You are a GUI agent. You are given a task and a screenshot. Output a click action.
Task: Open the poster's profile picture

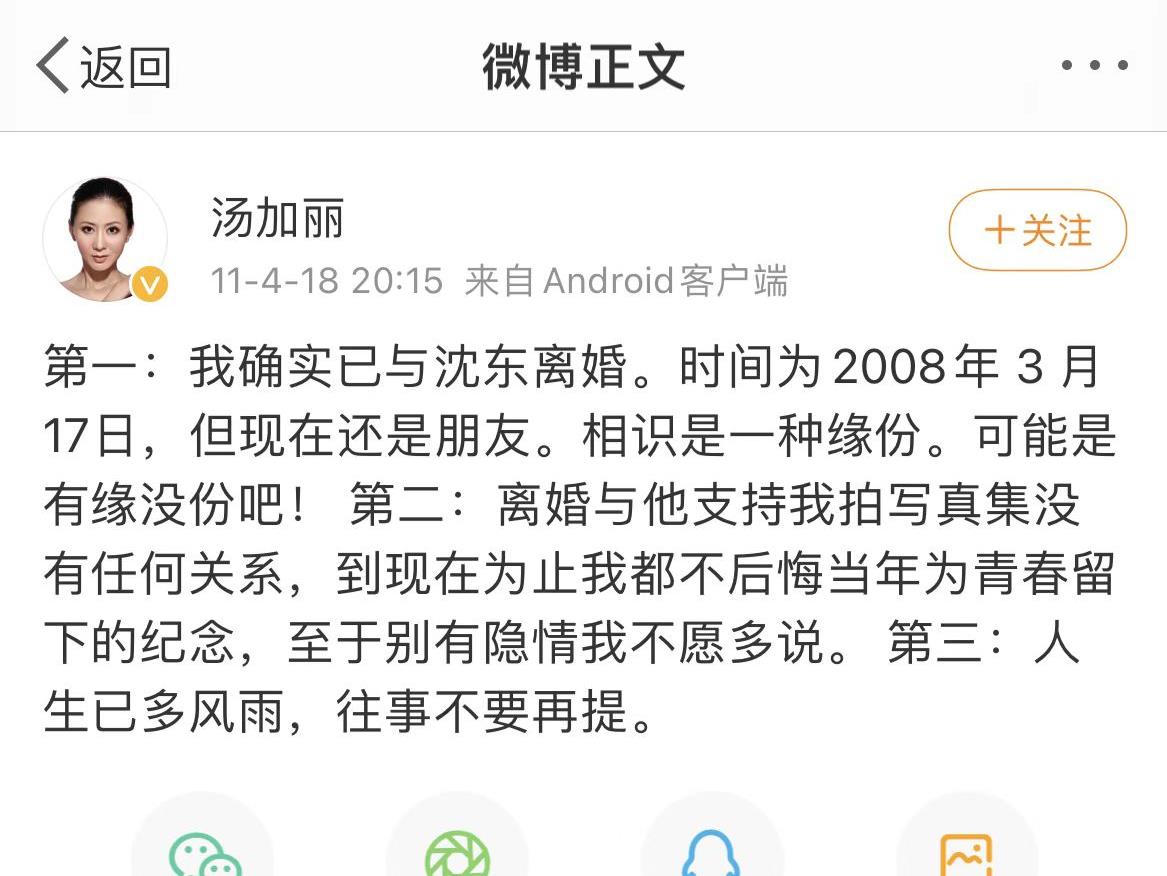(105, 240)
